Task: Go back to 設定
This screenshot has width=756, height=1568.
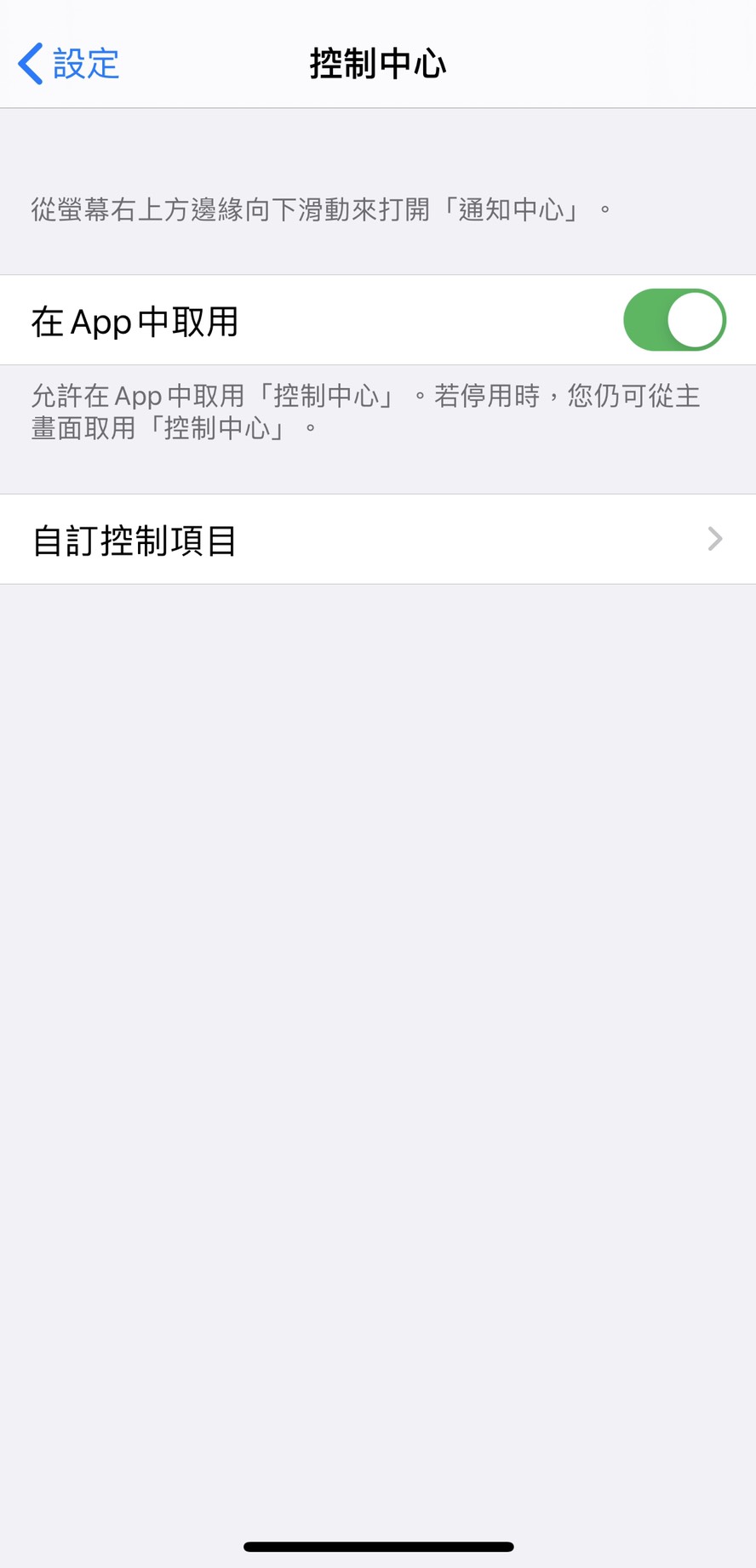Action: point(68,64)
